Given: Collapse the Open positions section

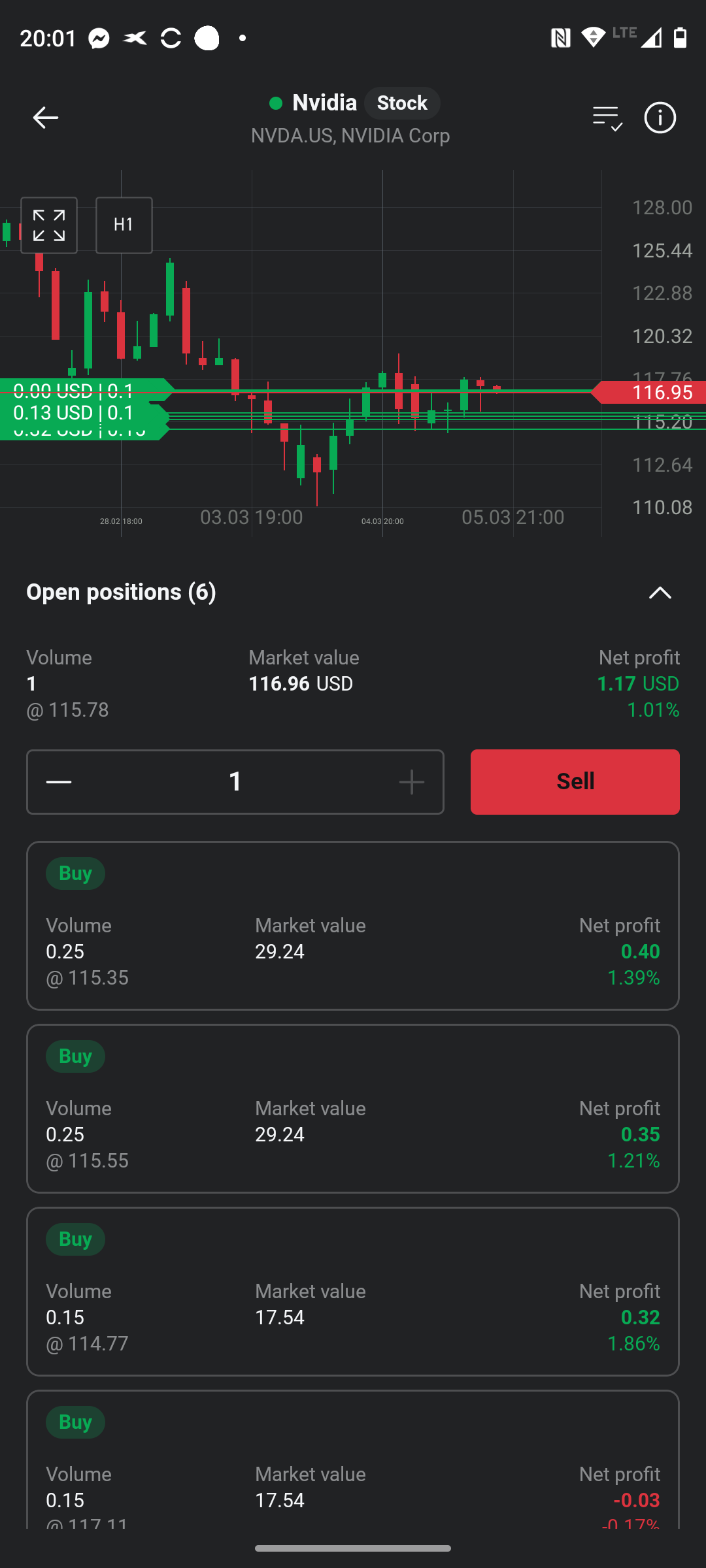Looking at the screenshot, I should pos(660,593).
